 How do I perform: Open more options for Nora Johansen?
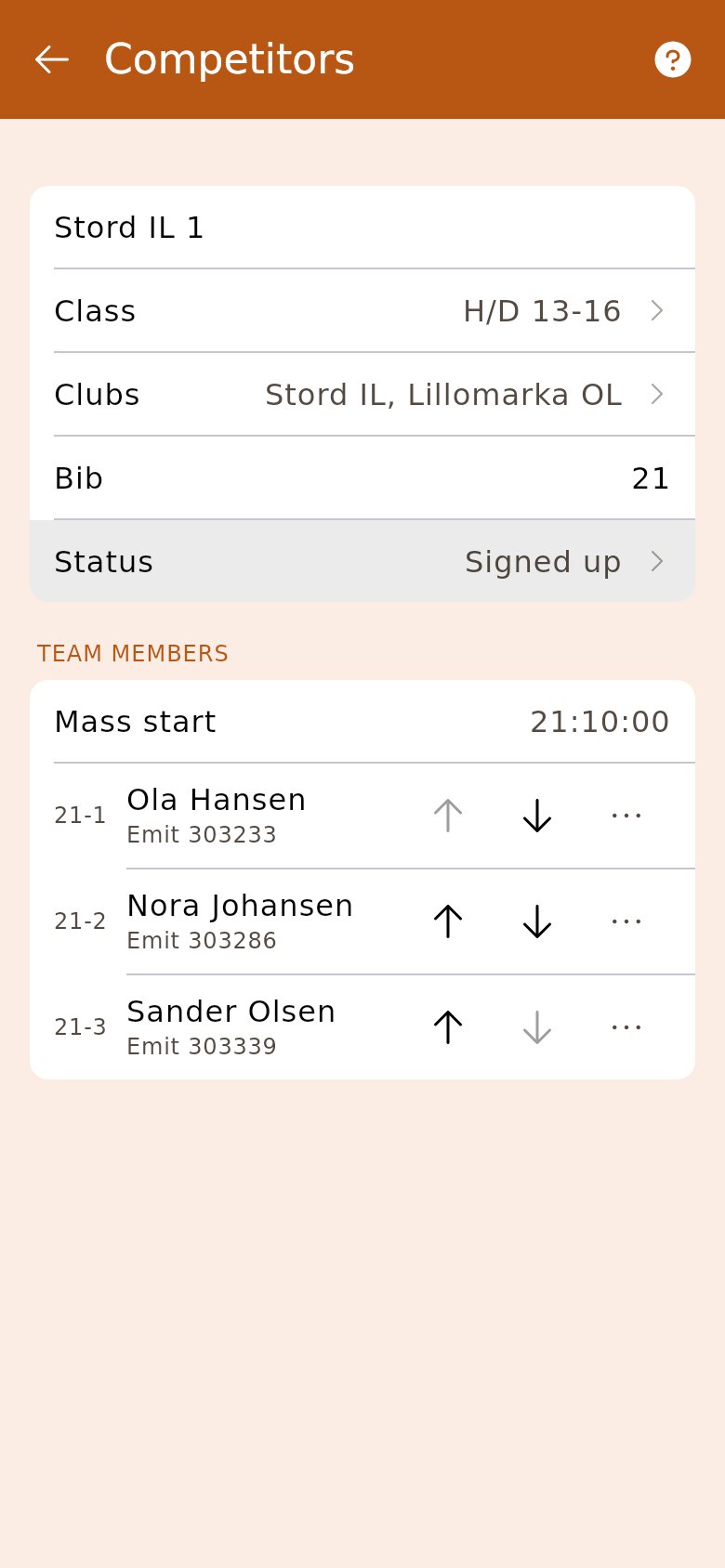[x=626, y=921]
